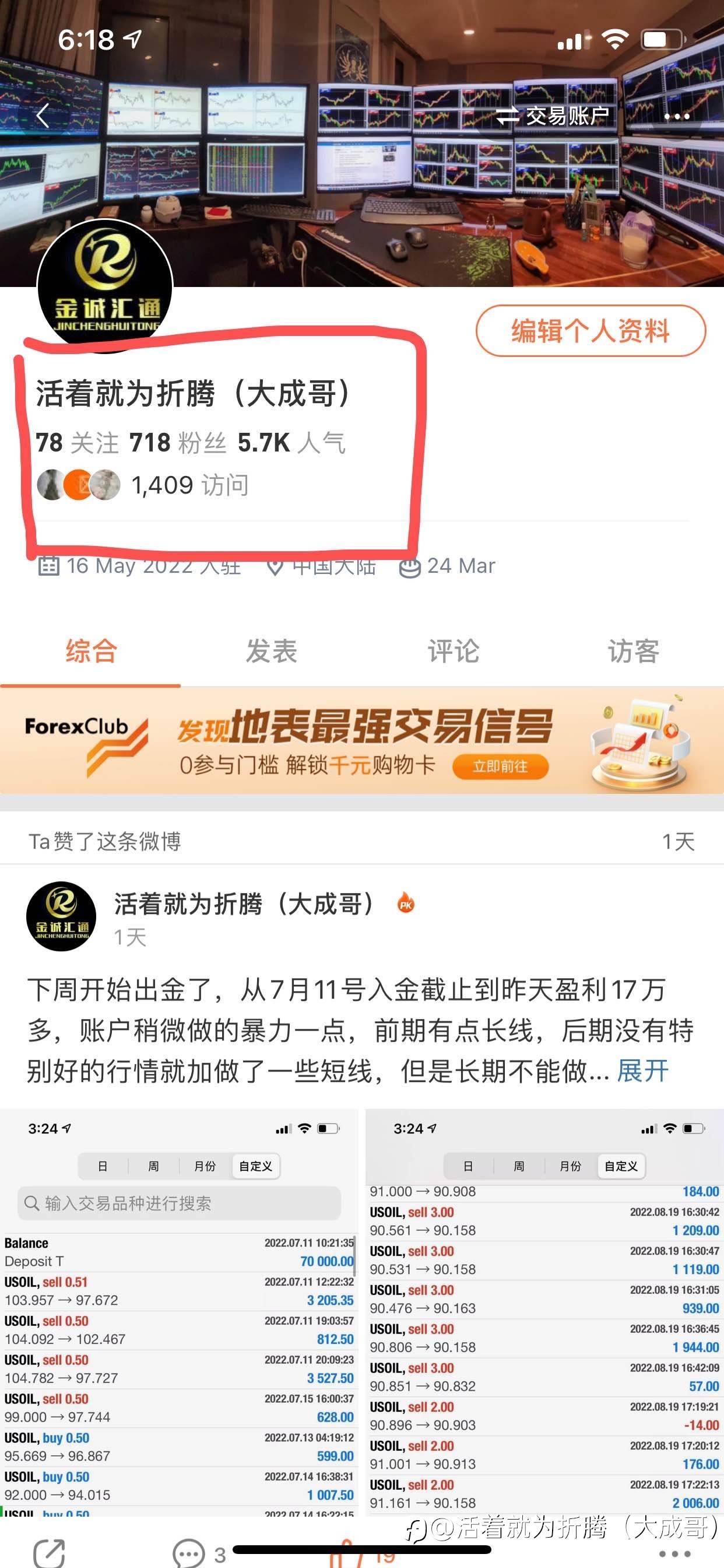724x1568 pixels.
Task: Tap 立即前往 on the ForexClub banner
Action: point(500,766)
